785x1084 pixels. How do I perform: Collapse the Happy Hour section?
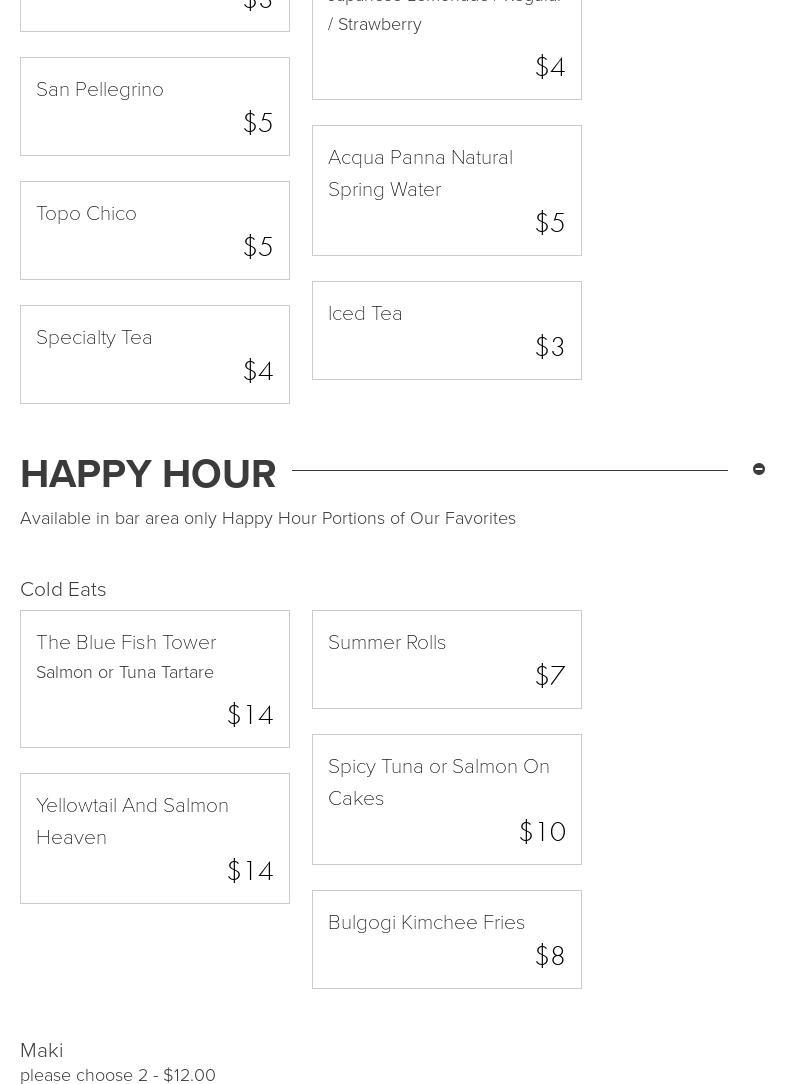(759, 469)
